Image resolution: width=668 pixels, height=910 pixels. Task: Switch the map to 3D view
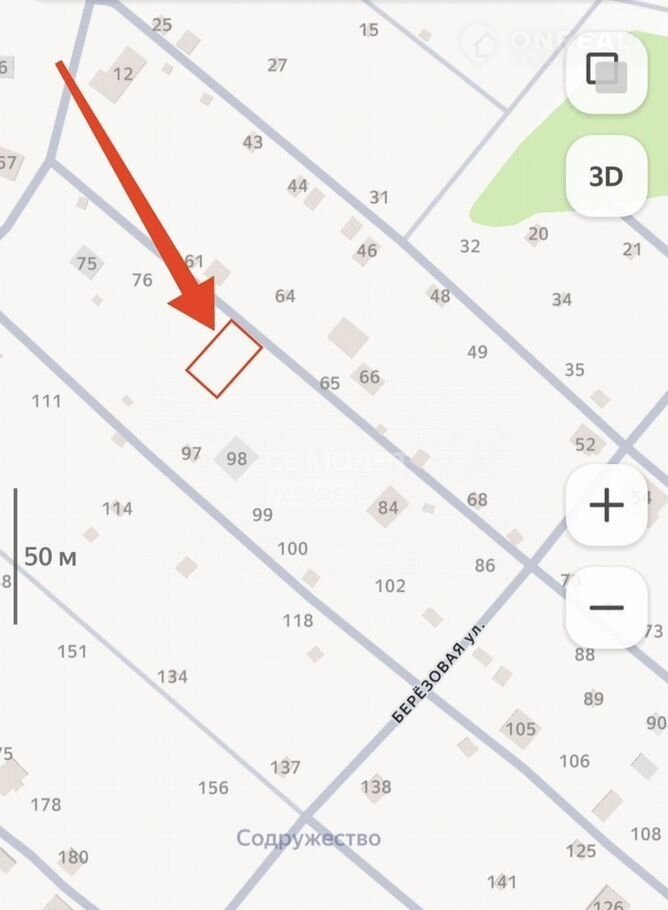(x=605, y=177)
